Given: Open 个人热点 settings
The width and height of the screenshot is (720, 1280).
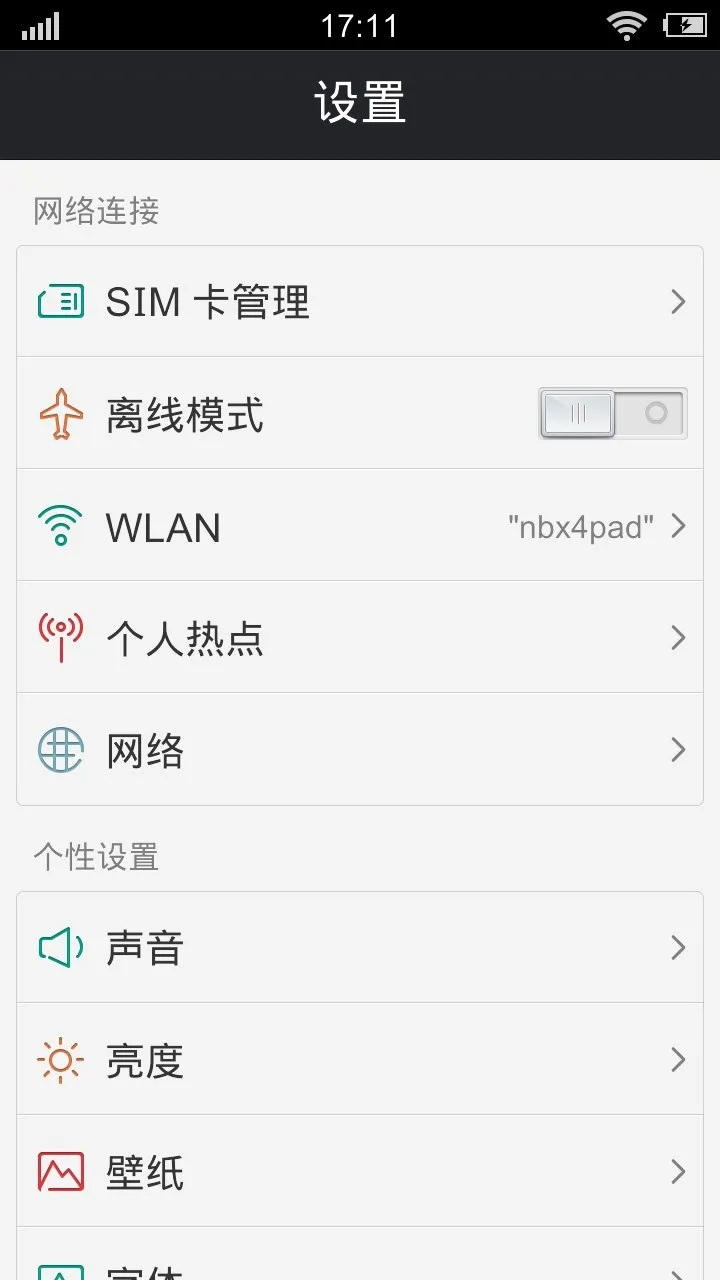Looking at the screenshot, I should [360, 637].
